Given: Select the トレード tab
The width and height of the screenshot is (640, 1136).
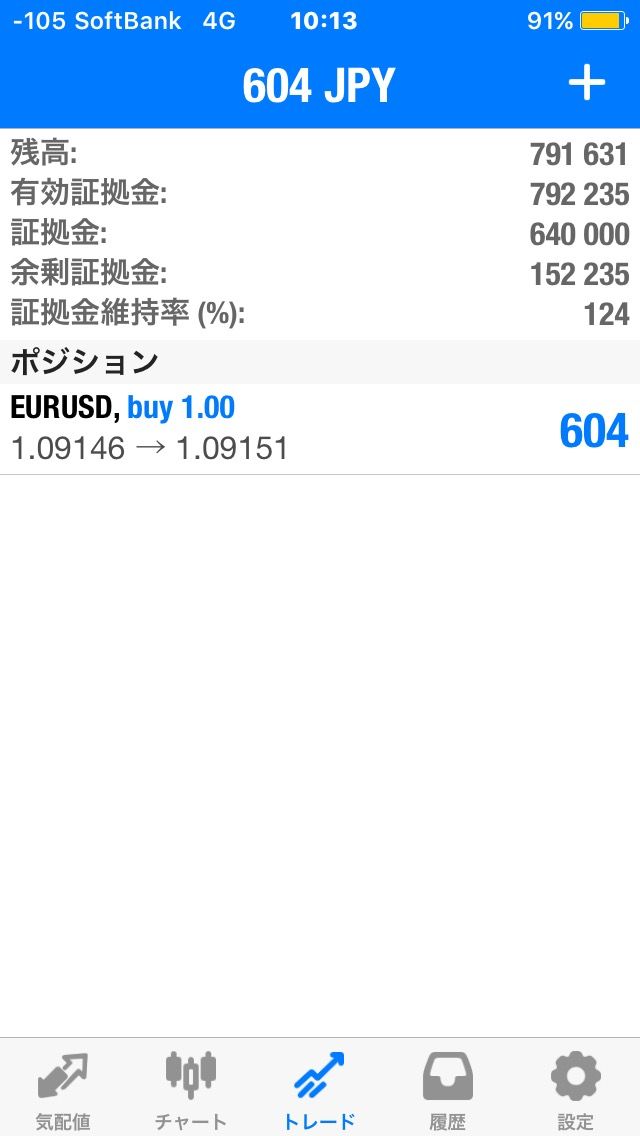Looking at the screenshot, I should pyautogui.click(x=319, y=1089).
